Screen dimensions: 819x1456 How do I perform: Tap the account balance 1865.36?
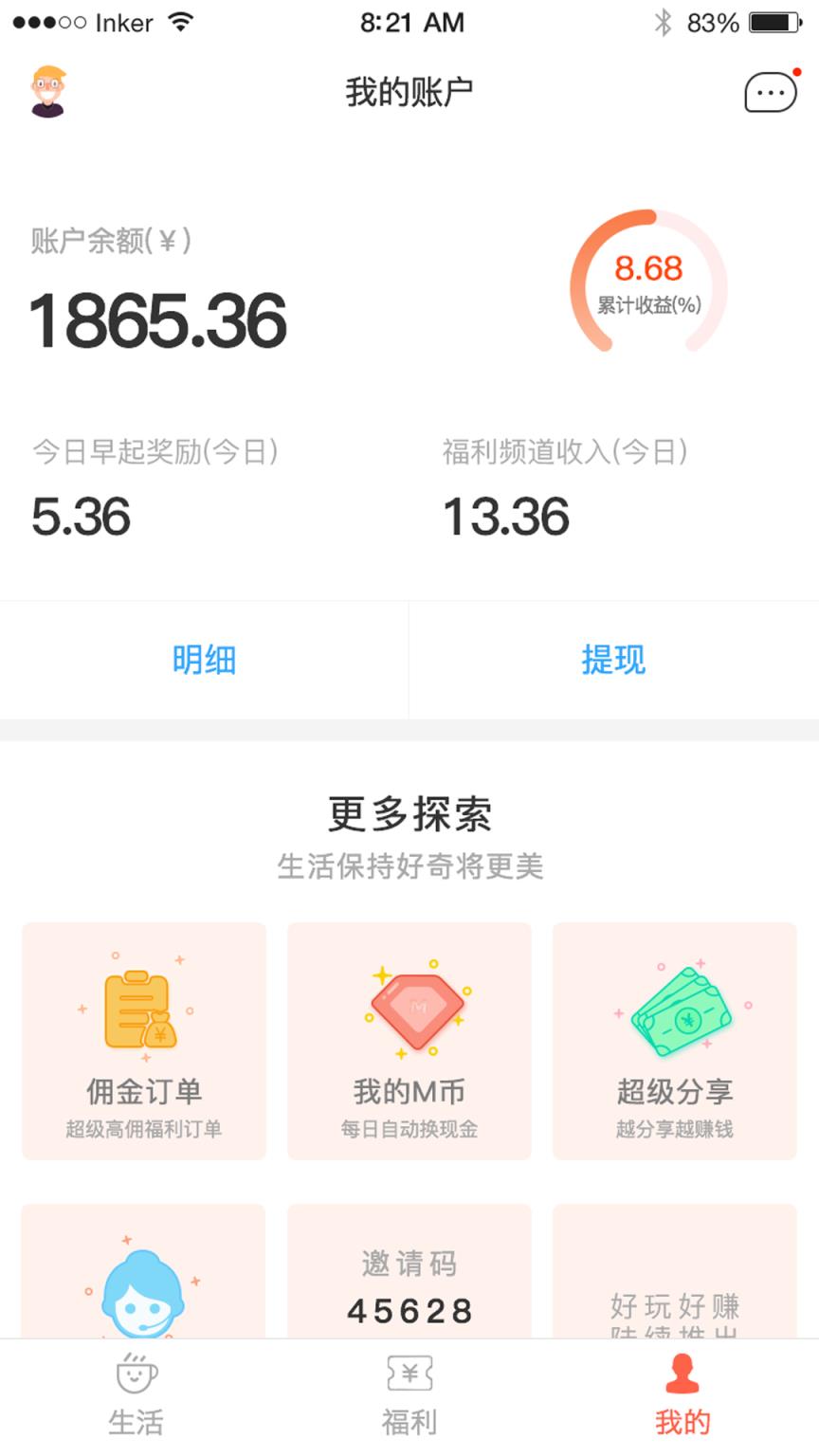pyautogui.click(x=156, y=322)
